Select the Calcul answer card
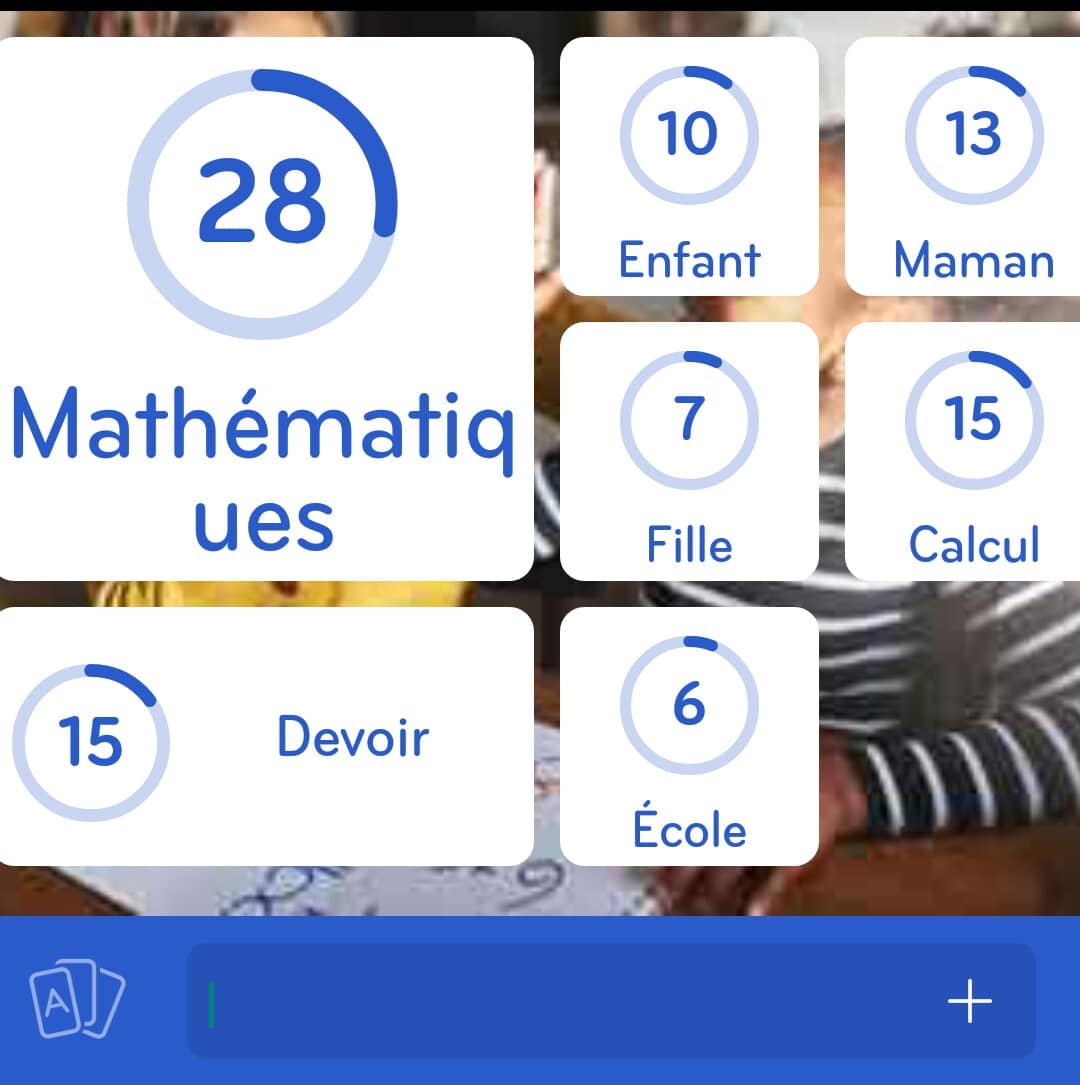This screenshot has height=1085, width=1080. tap(965, 450)
